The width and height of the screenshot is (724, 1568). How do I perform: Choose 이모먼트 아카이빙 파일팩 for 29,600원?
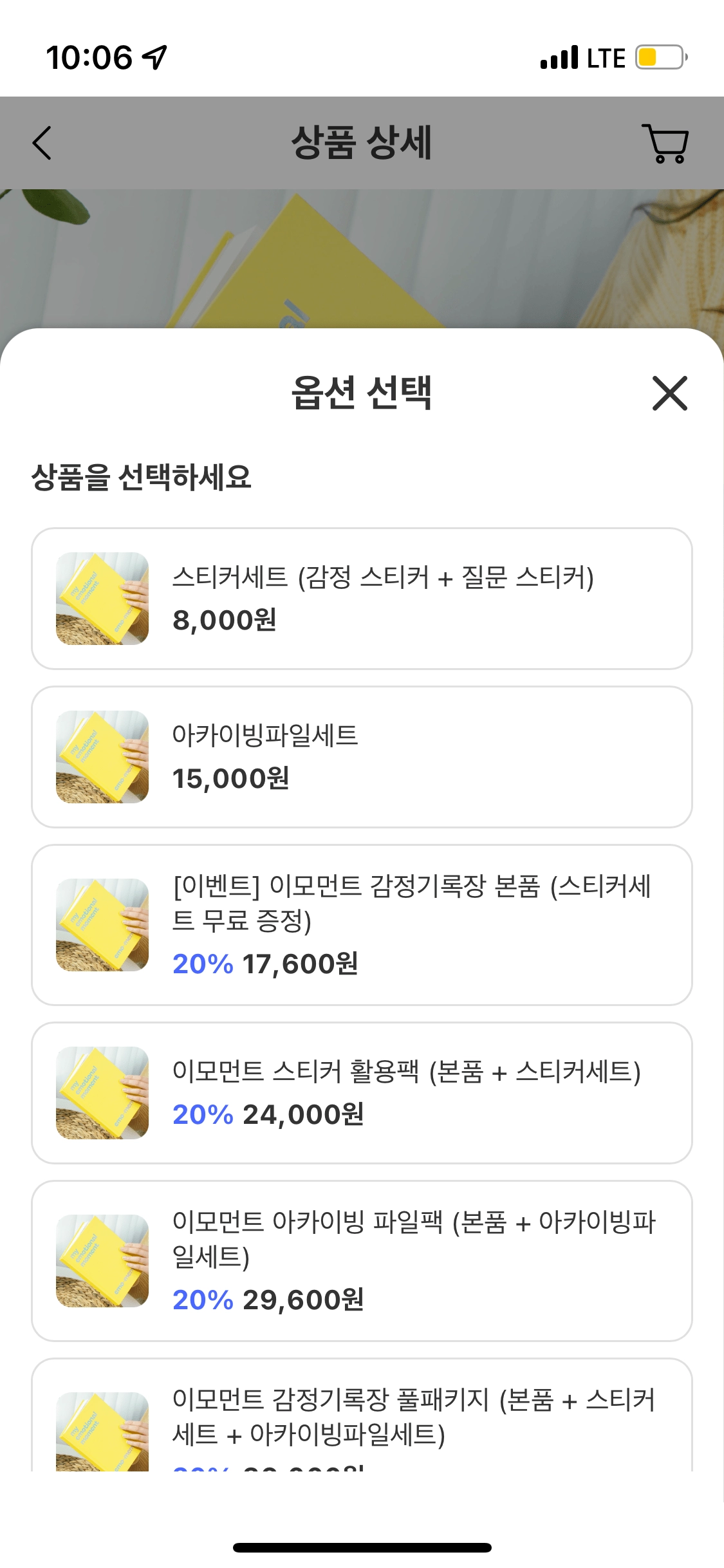point(362,1261)
